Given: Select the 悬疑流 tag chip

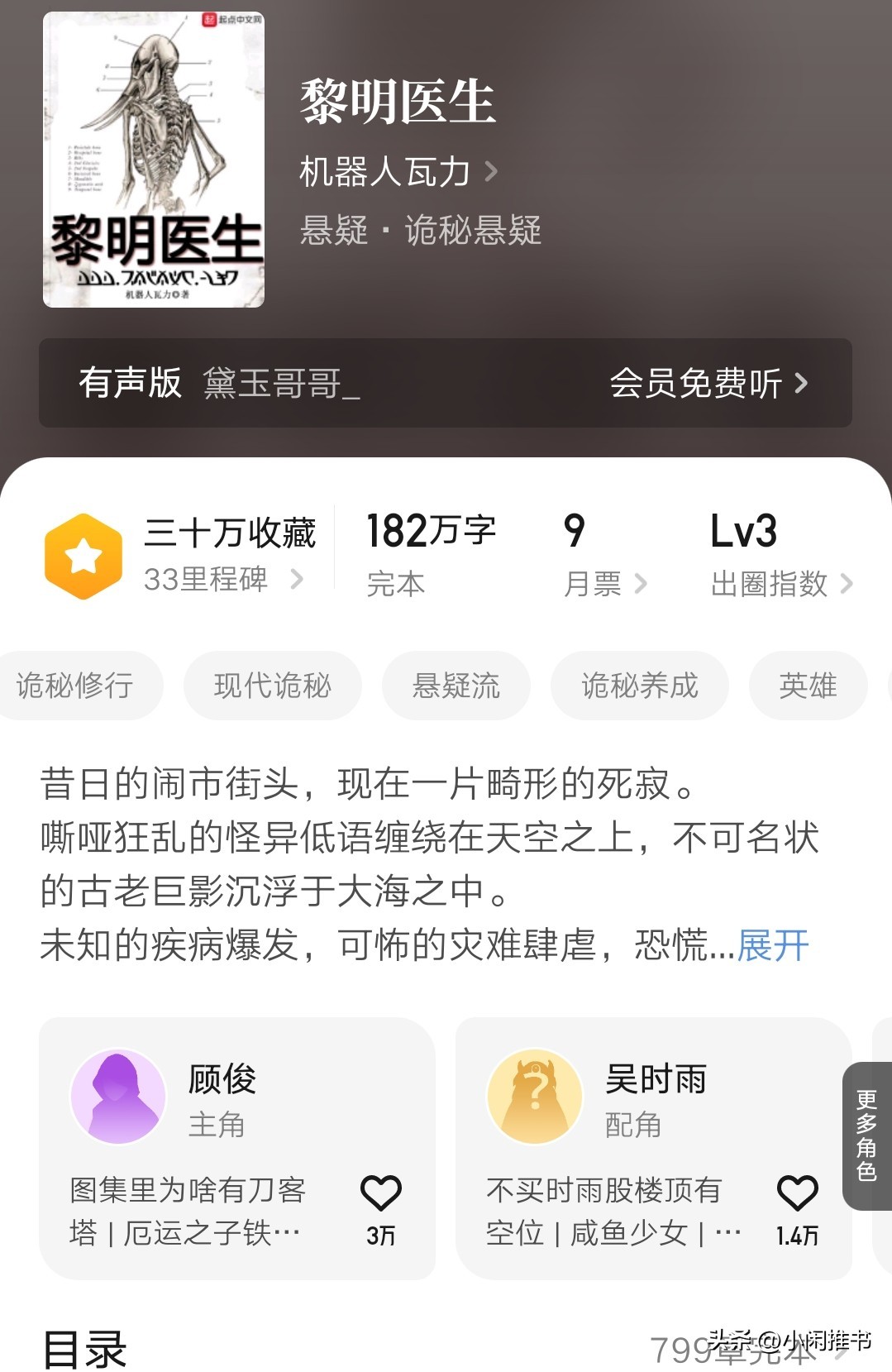Looking at the screenshot, I should 456,686.
